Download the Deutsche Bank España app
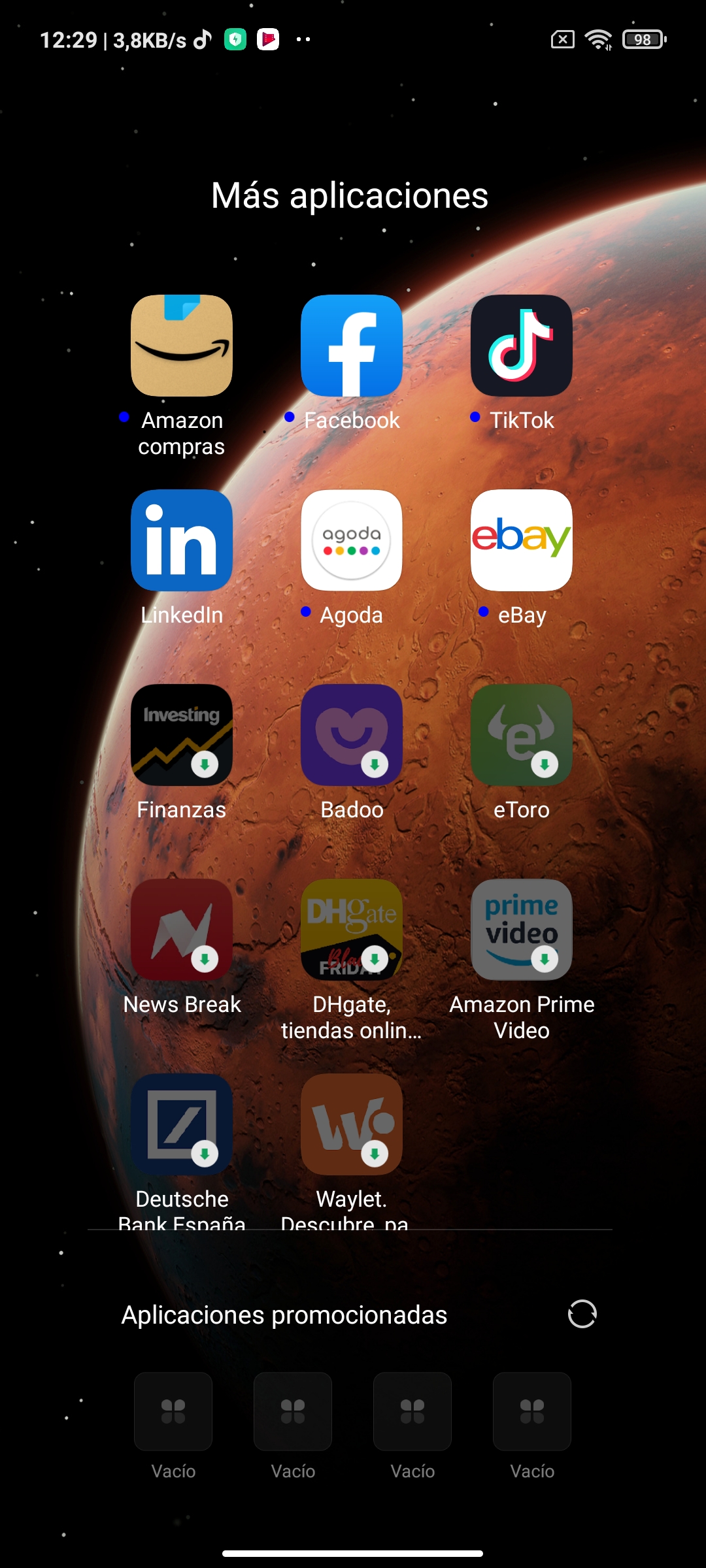The image size is (706, 1568). 182,1124
